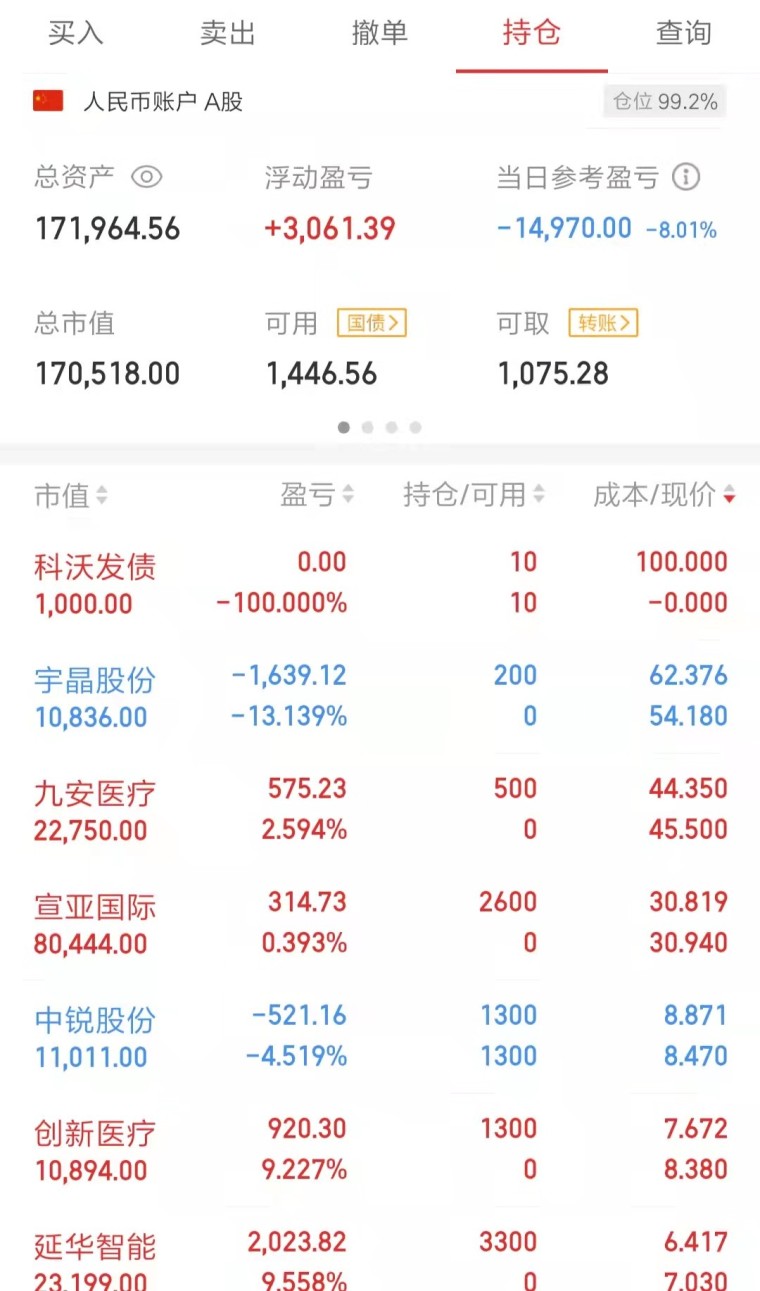The height and width of the screenshot is (1291, 760).
Task: Switch to the 卖出 tab
Action: tap(228, 33)
